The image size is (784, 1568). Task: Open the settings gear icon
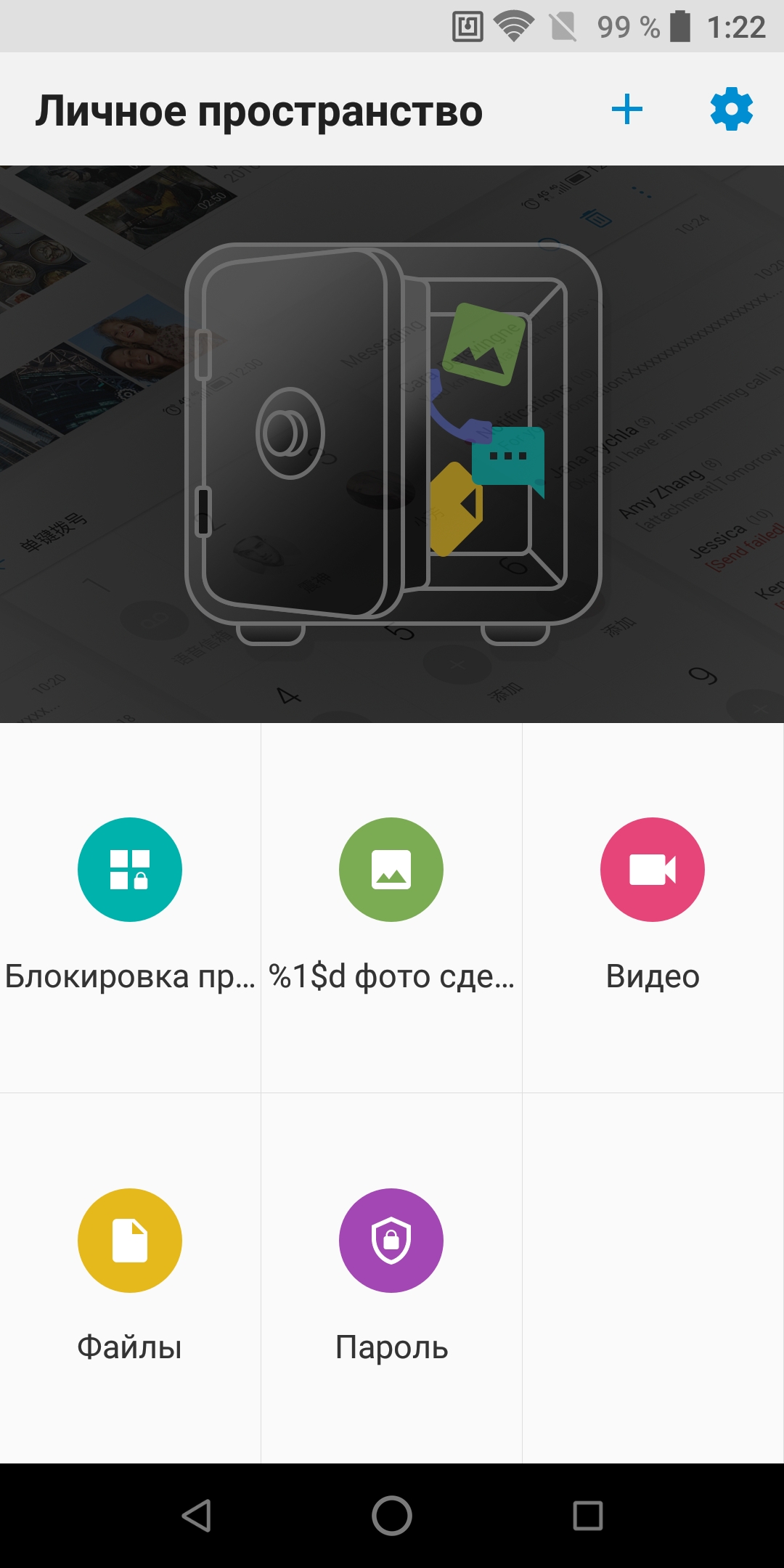[x=732, y=110]
